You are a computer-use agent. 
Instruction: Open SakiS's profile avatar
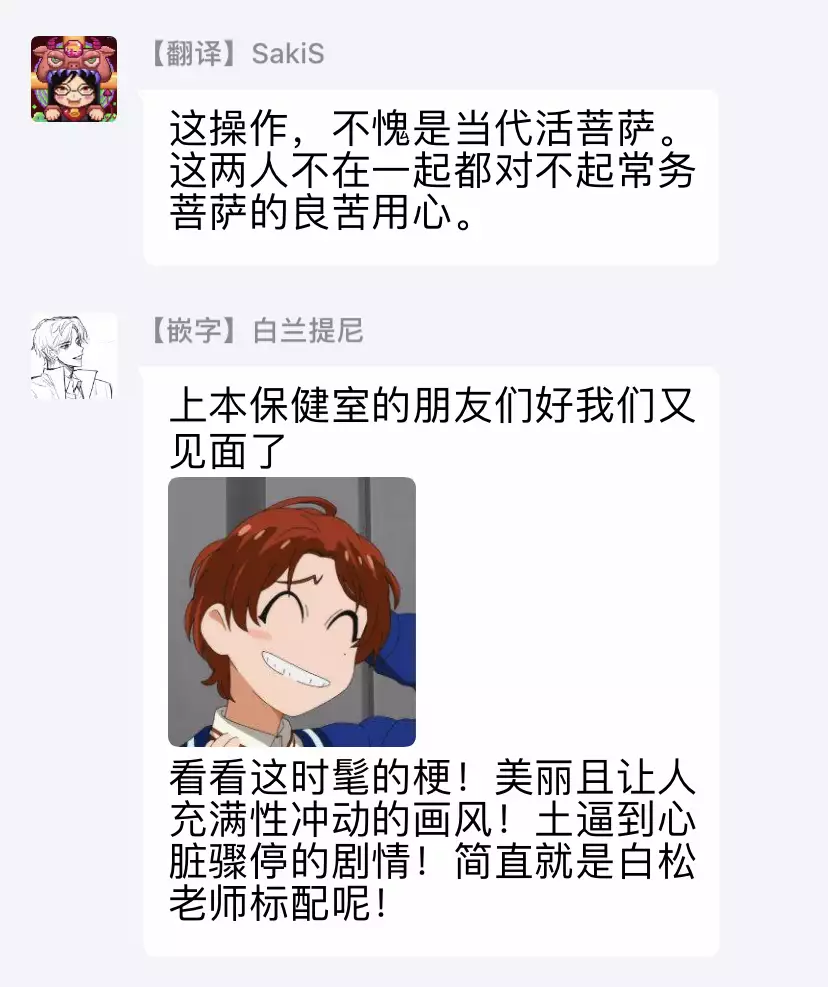(74, 79)
